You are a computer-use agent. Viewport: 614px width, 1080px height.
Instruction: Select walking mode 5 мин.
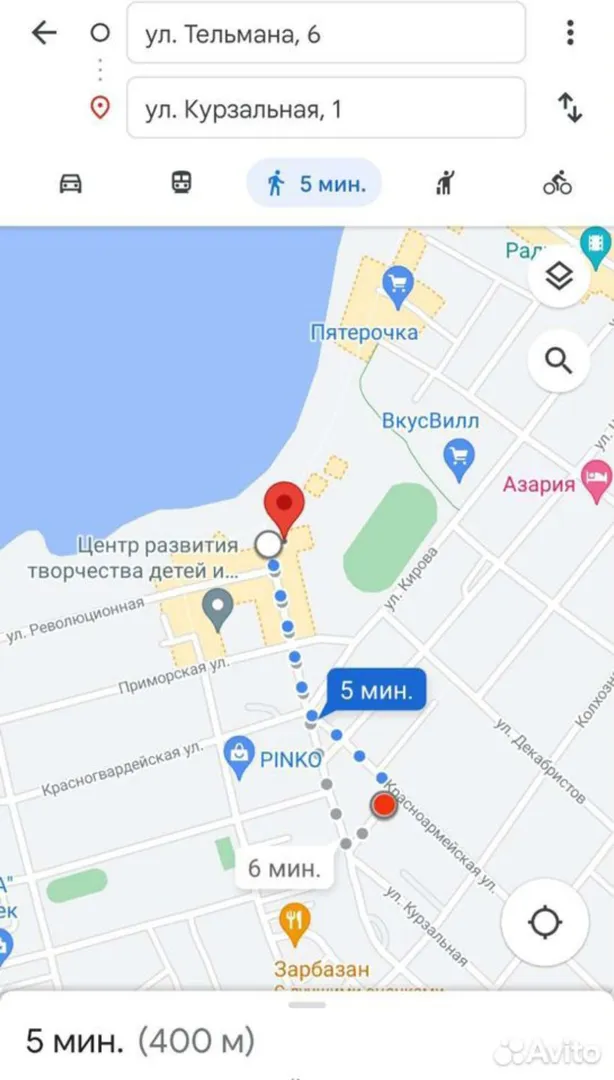coord(314,183)
